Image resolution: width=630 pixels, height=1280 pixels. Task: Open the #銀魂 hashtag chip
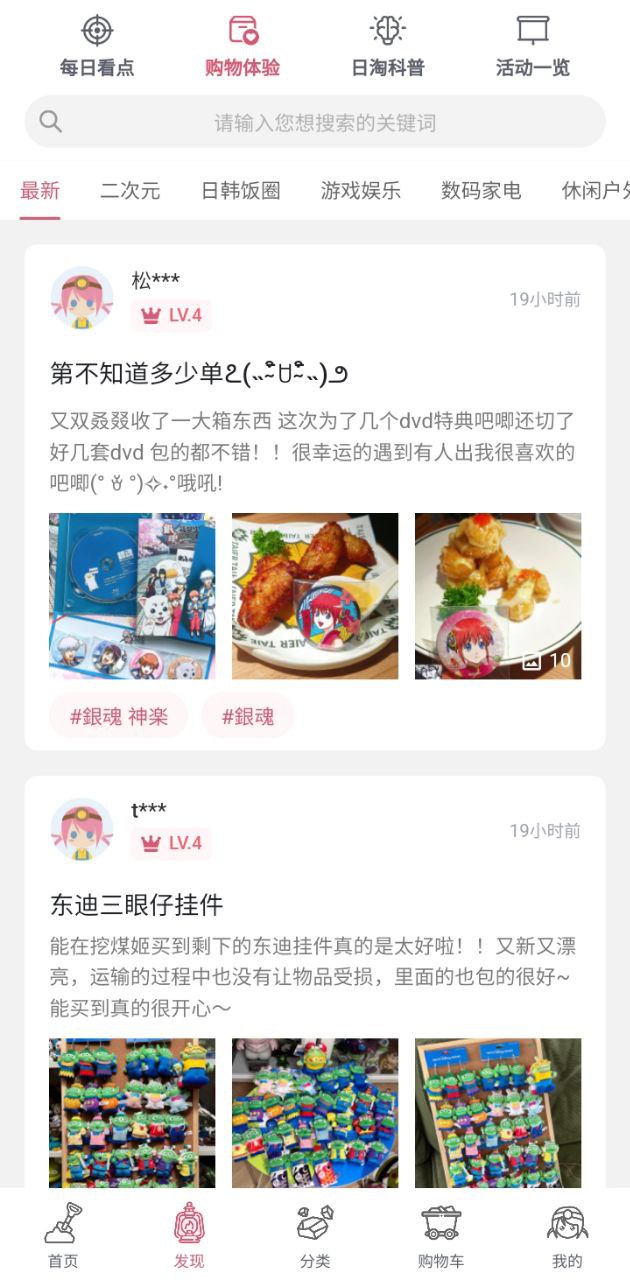pos(247,716)
